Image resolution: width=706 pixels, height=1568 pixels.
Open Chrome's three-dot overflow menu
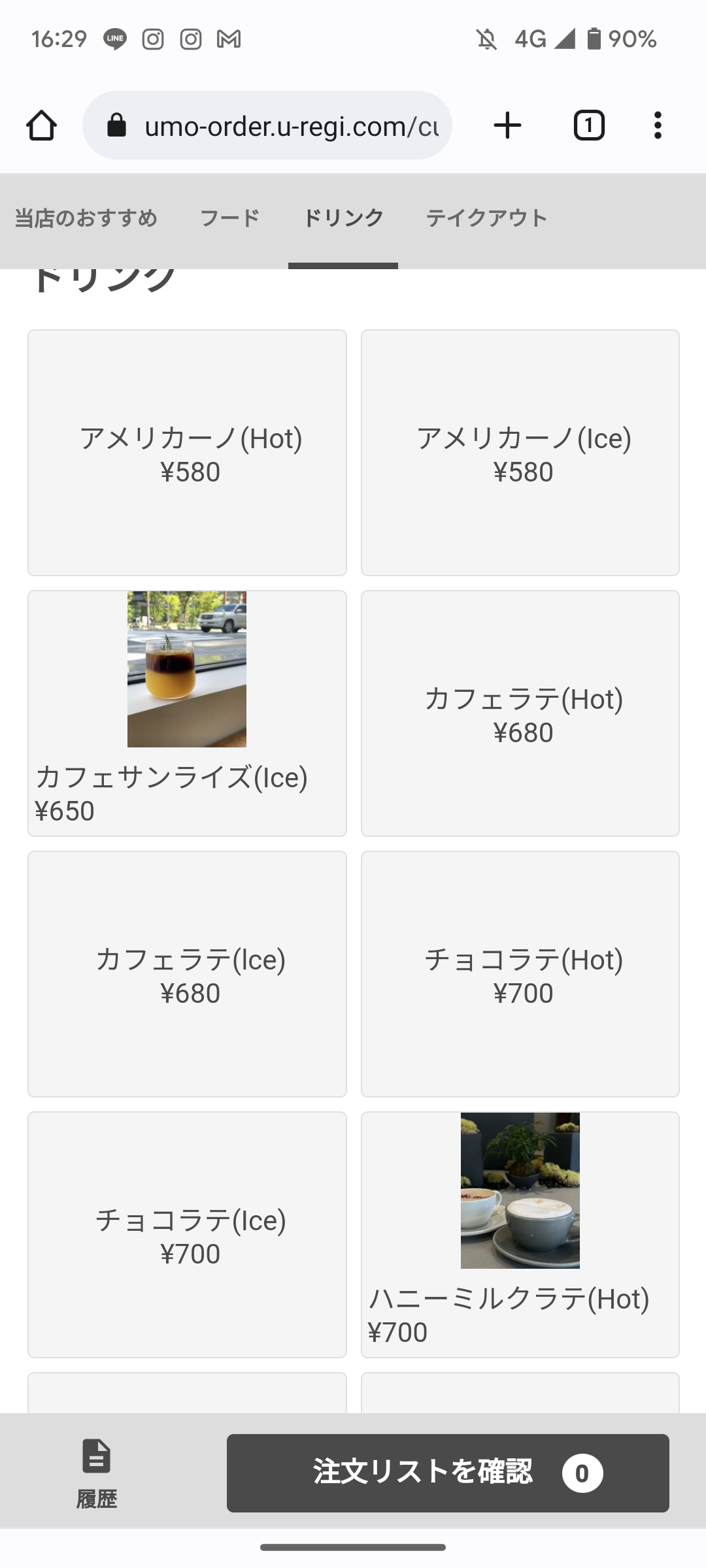(x=658, y=125)
